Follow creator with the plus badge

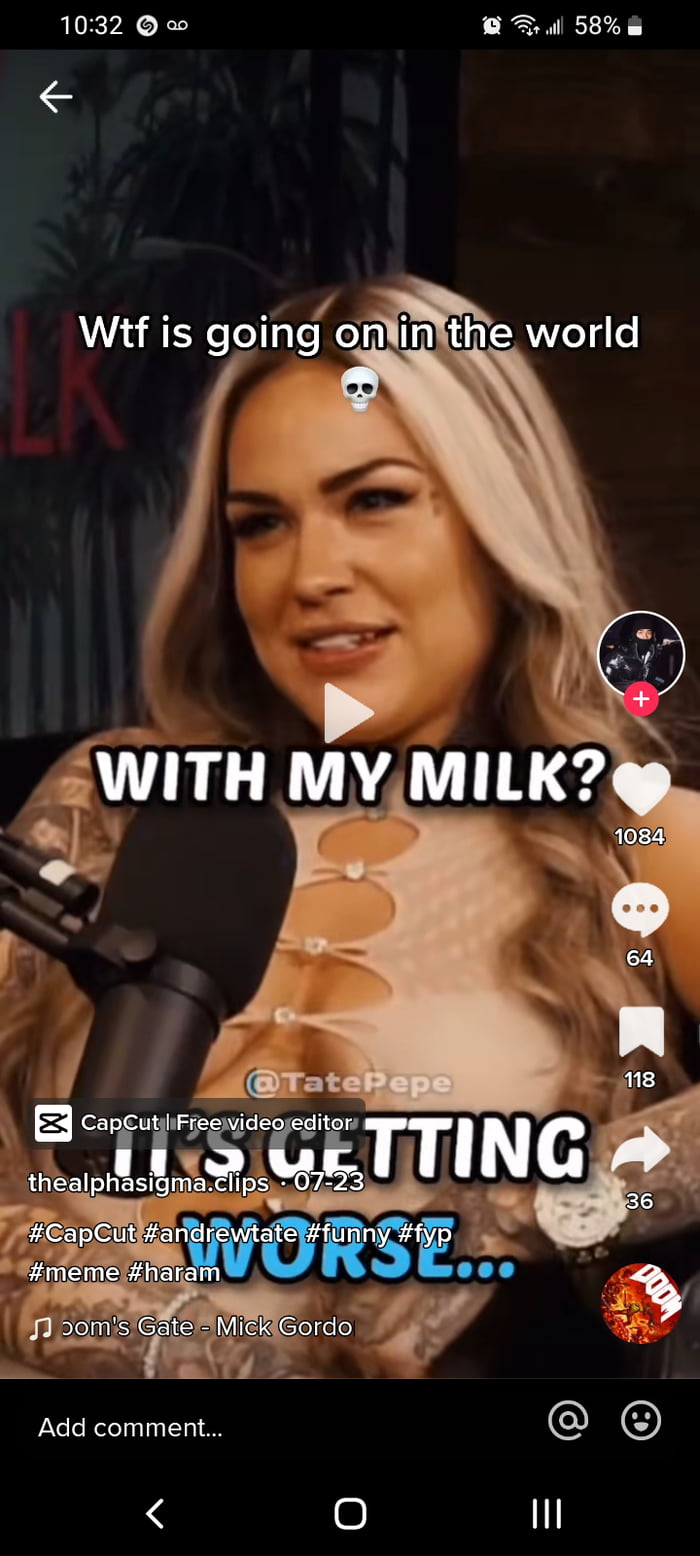[x=640, y=699]
